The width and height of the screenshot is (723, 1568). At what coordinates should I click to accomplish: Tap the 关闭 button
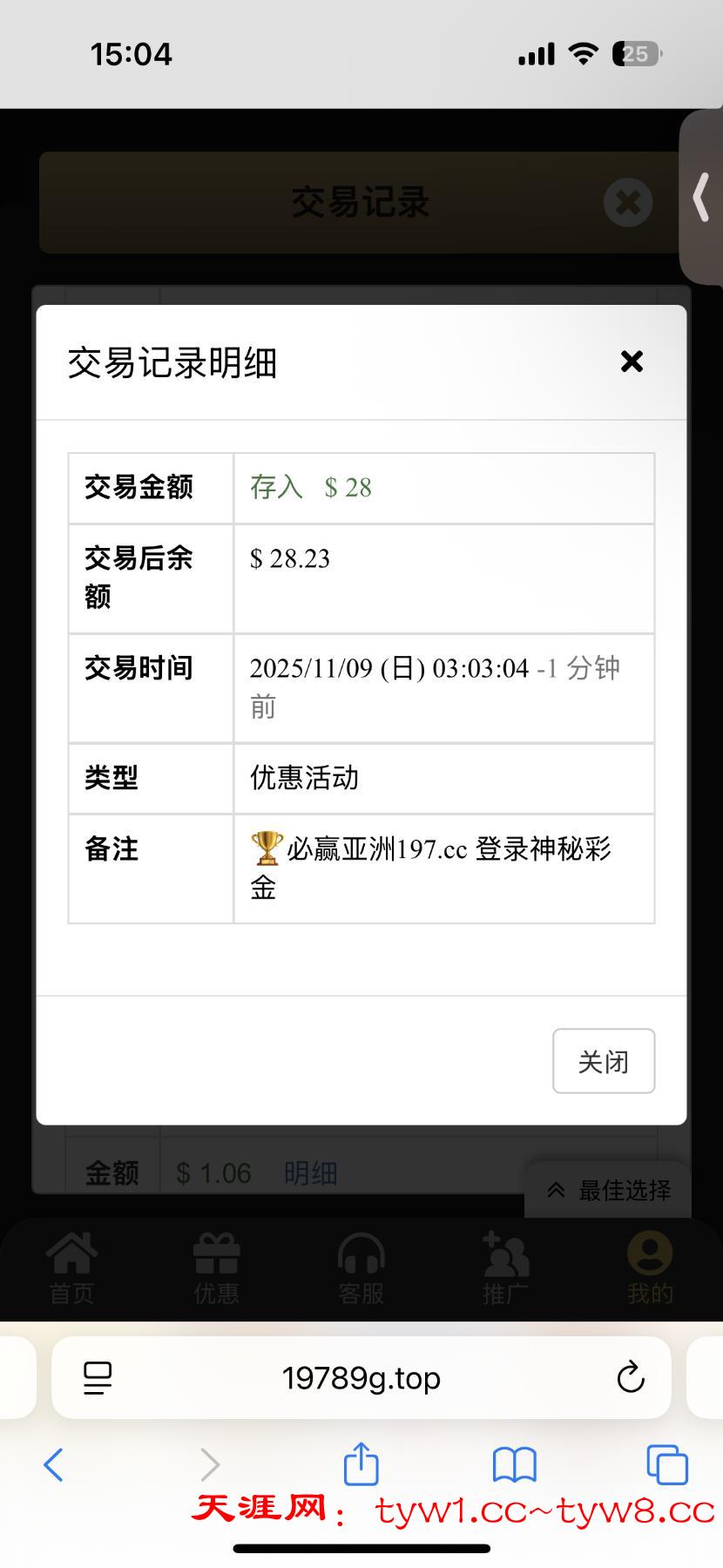point(603,1061)
